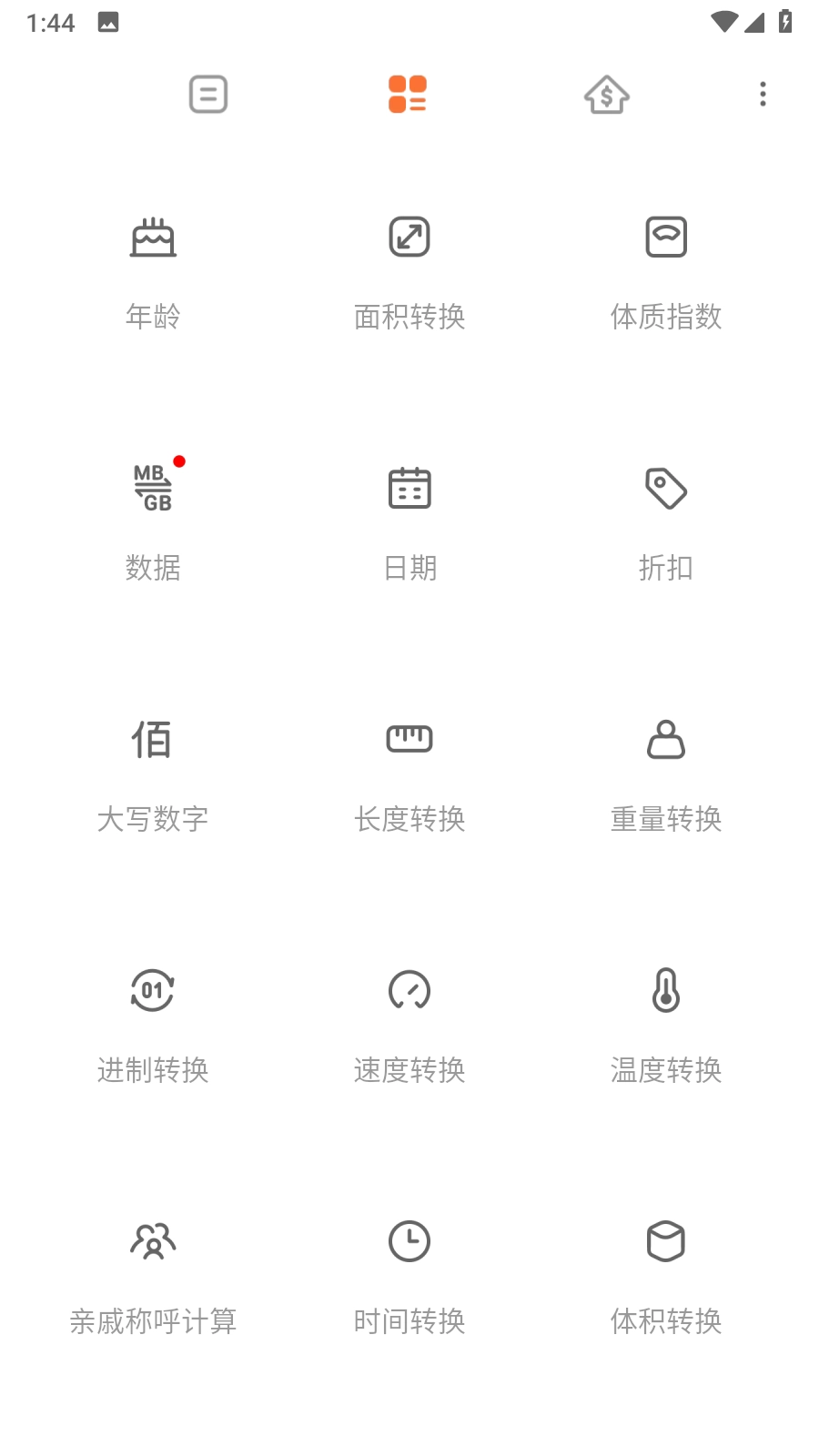Open 体质指数 BMI calculator
The height and width of the screenshot is (1456, 819).
tap(666, 273)
